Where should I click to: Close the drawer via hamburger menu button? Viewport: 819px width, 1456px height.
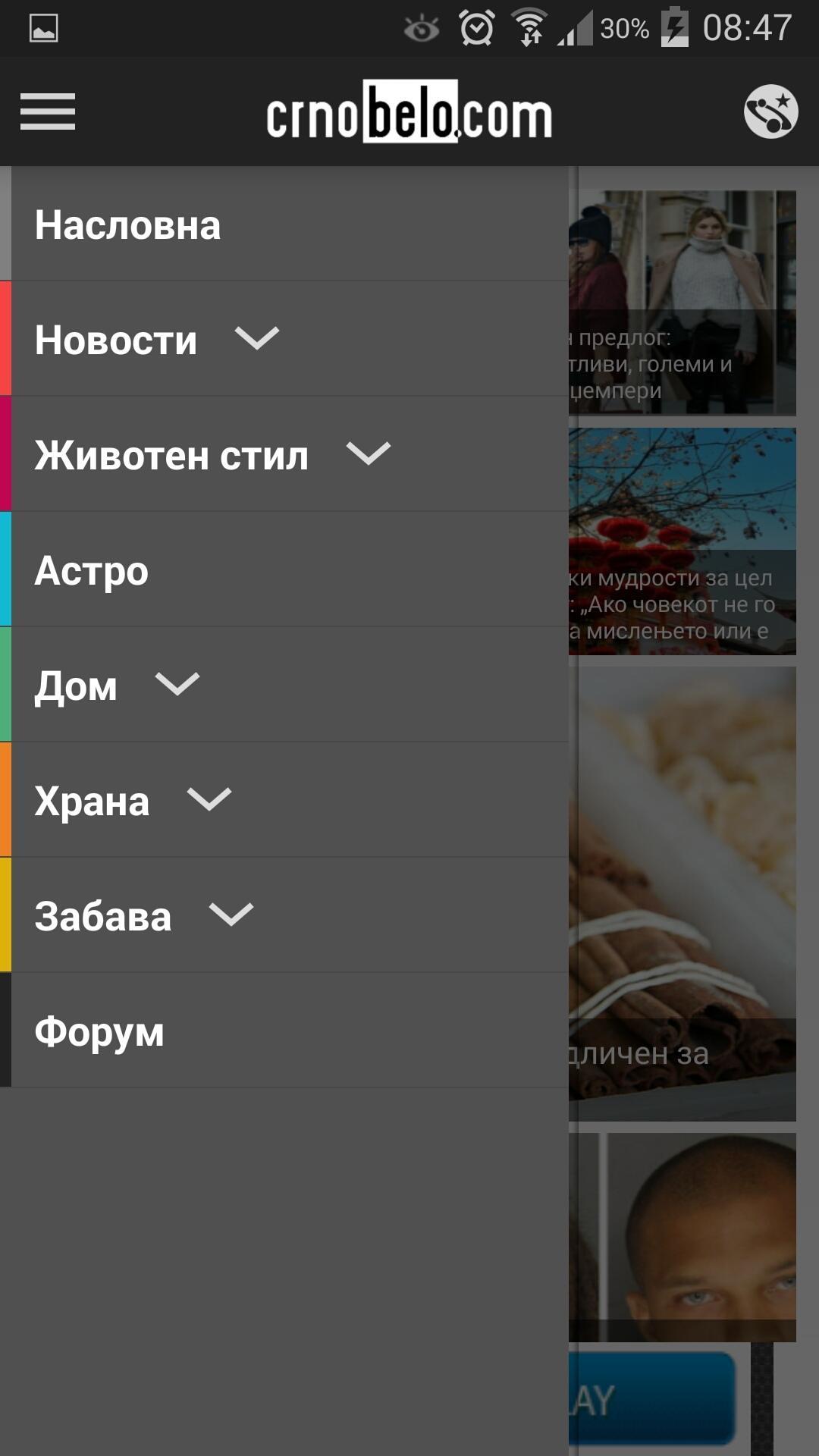tap(47, 111)
